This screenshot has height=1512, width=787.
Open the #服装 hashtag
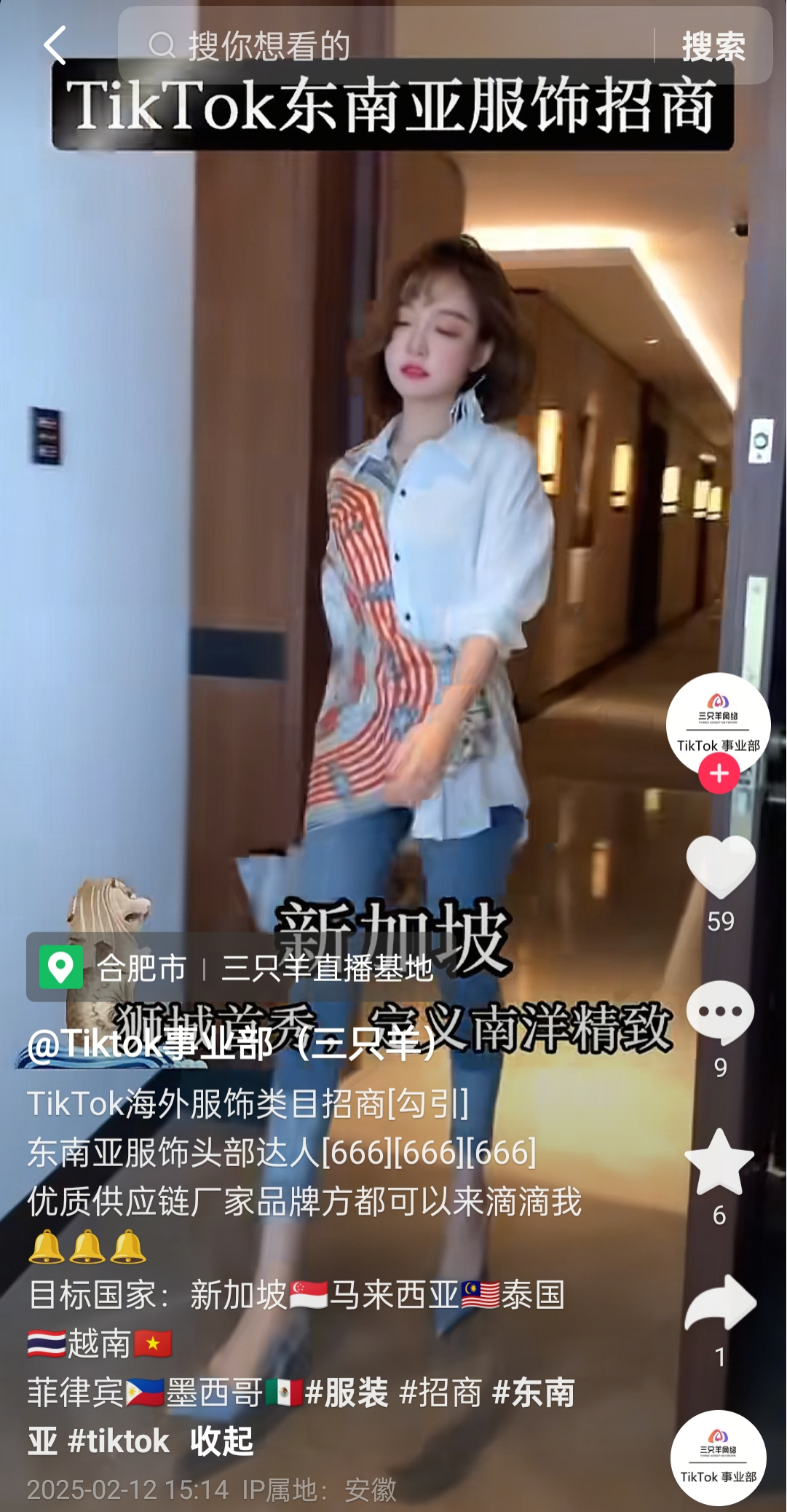347,1393
